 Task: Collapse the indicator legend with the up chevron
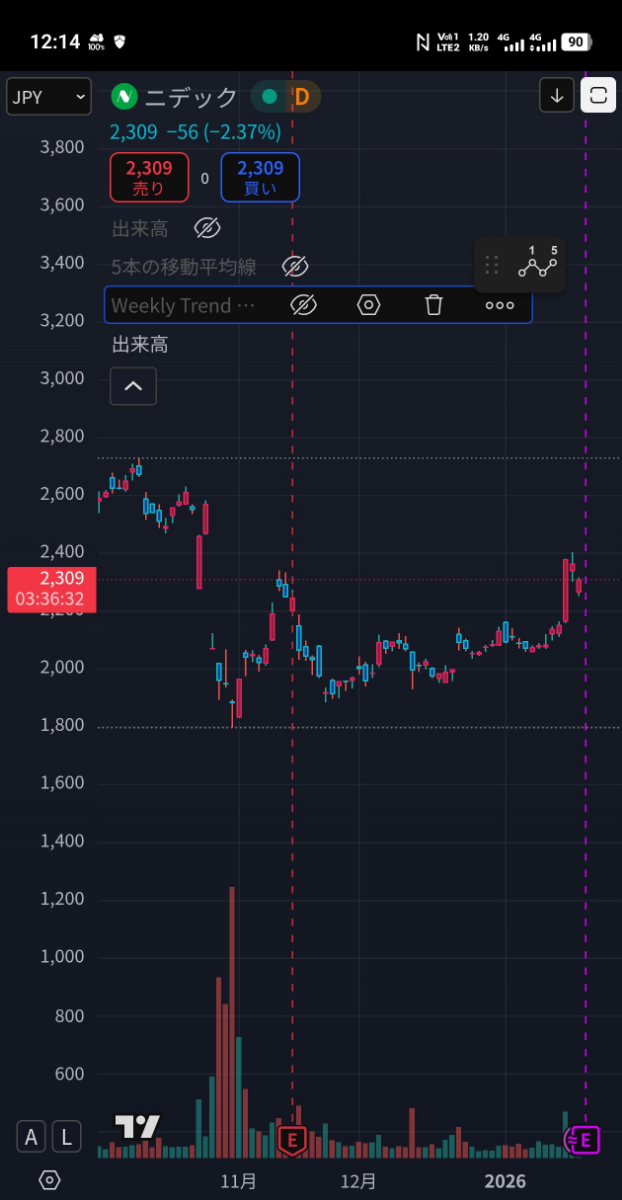point(133,386)
